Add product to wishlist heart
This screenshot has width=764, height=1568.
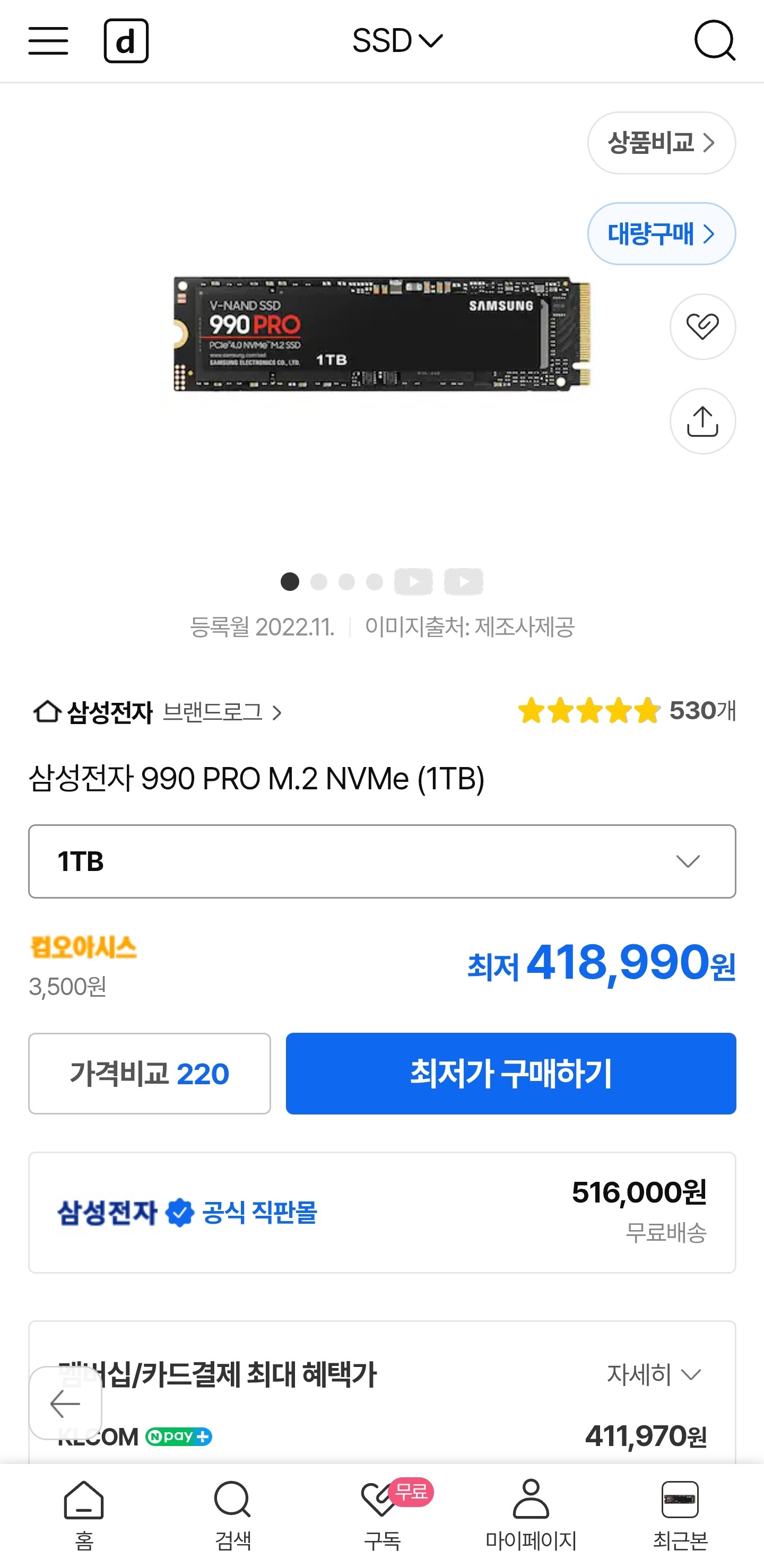point(702,327)
